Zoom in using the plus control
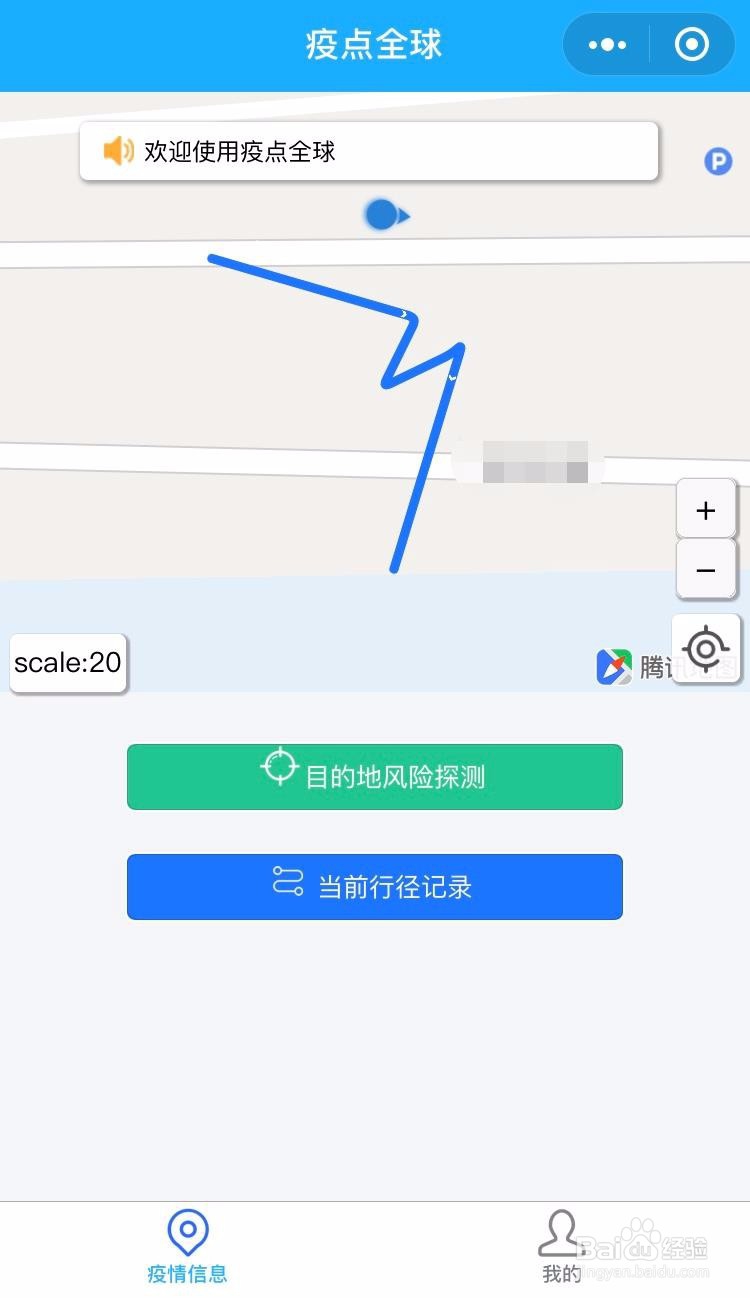The image size is (750, 1298). 706,509
